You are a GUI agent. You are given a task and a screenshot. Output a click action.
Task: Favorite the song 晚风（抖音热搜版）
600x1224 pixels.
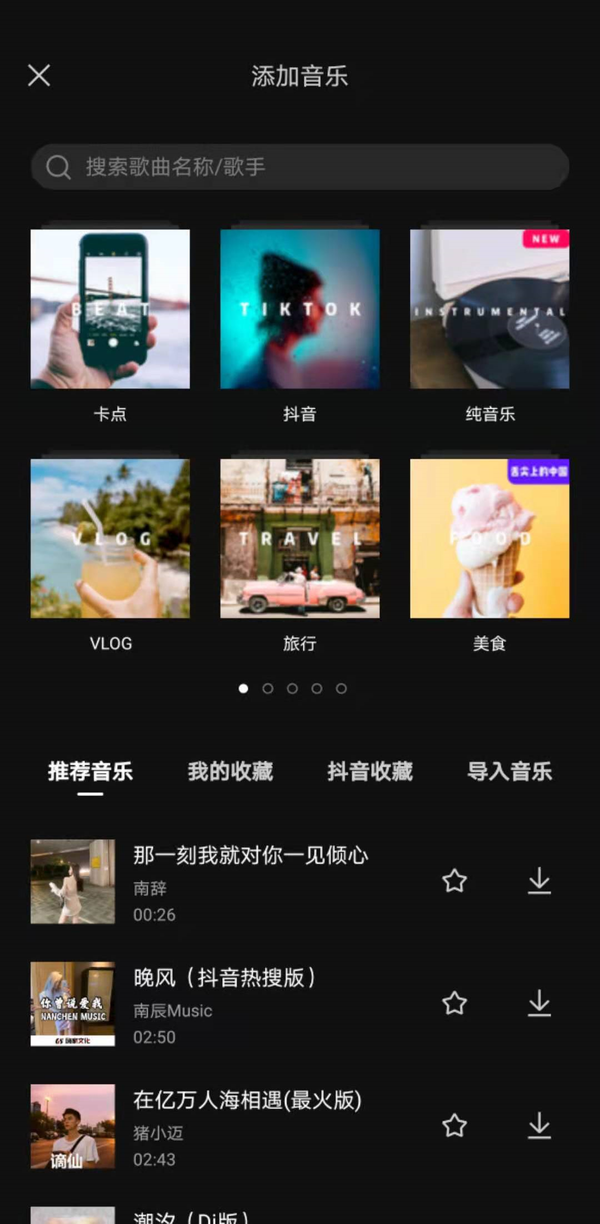[455, 1003]
